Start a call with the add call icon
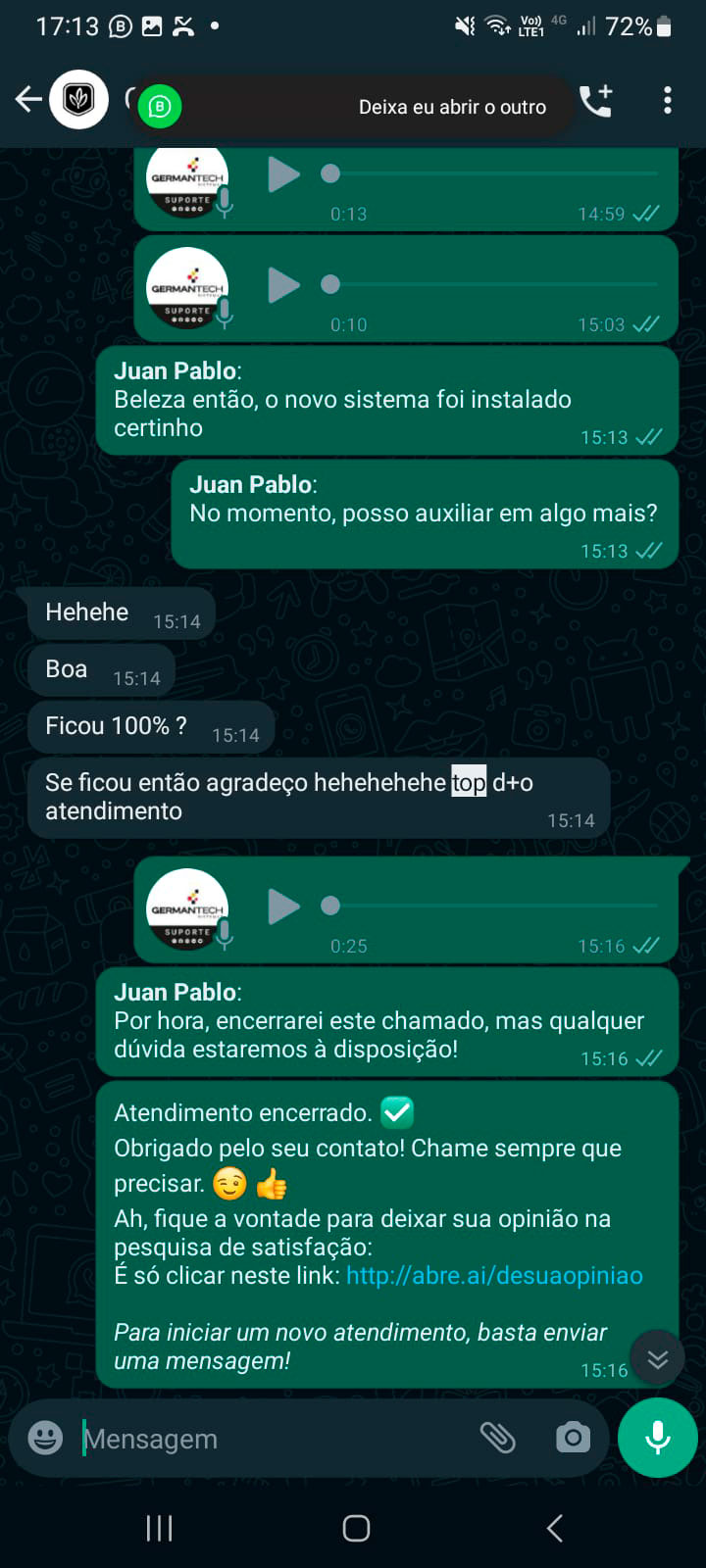706x1568 pixels. [597, 99]
